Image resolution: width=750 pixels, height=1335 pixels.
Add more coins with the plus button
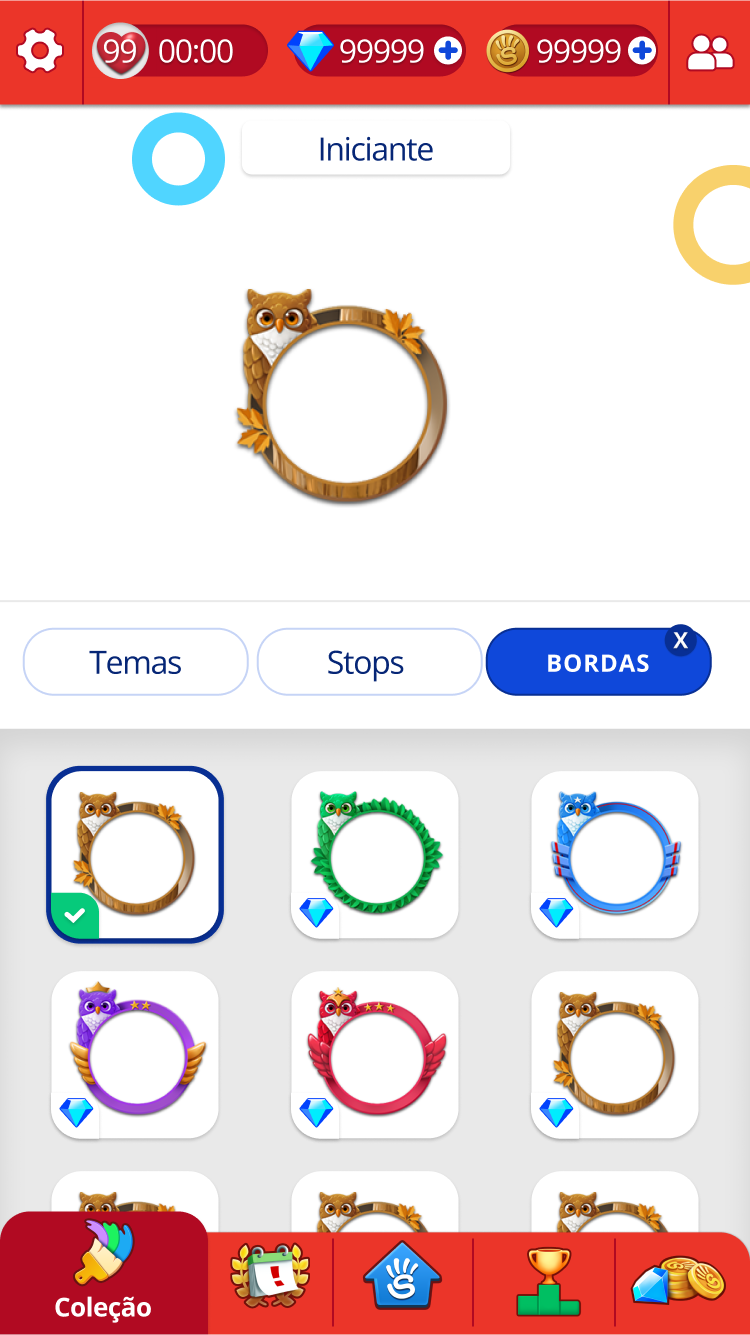[x=641, y=51]
